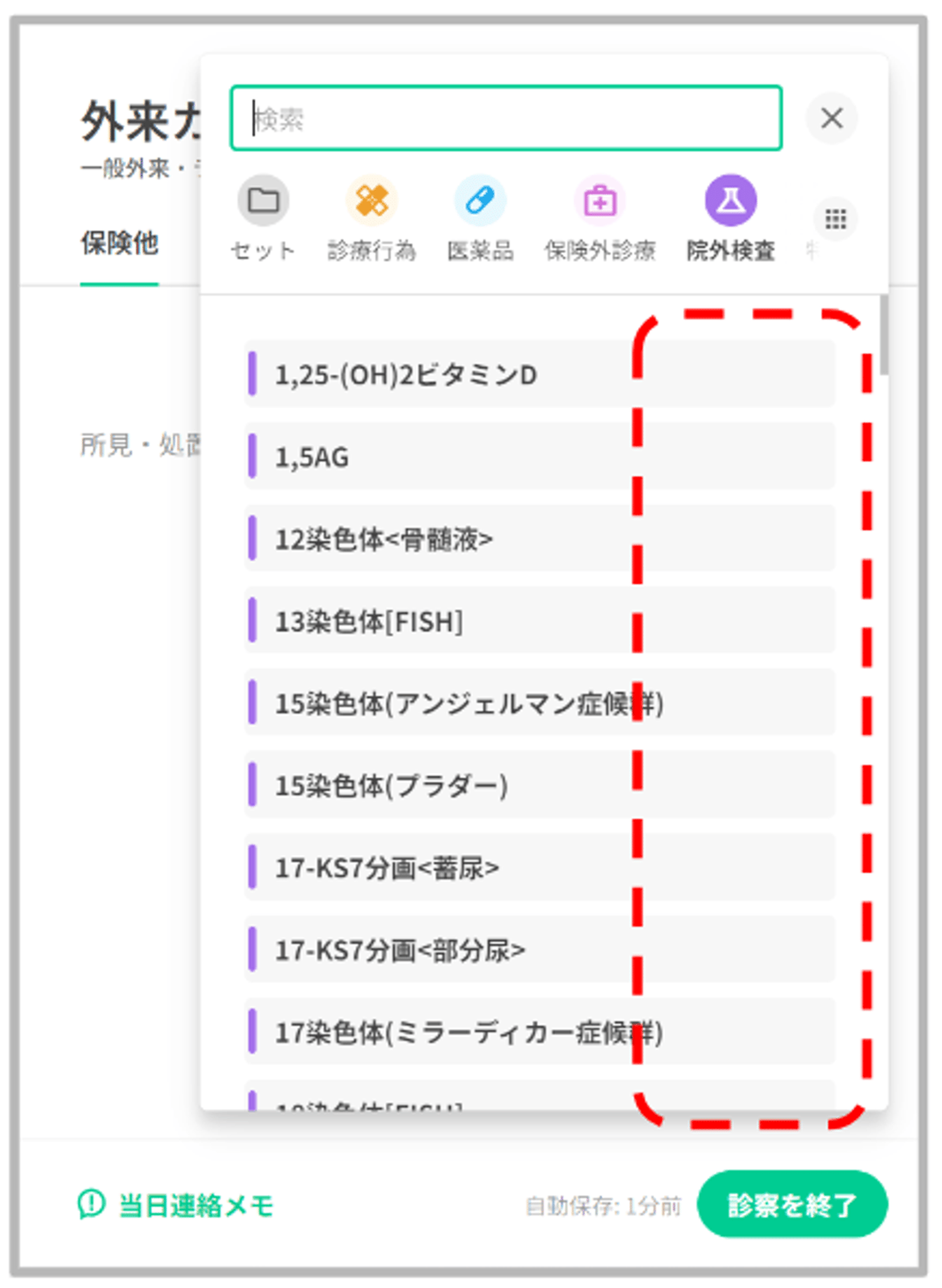Open the 保険他 tab
Viewport: 942px width, 1288px height.
coord(119,244)
